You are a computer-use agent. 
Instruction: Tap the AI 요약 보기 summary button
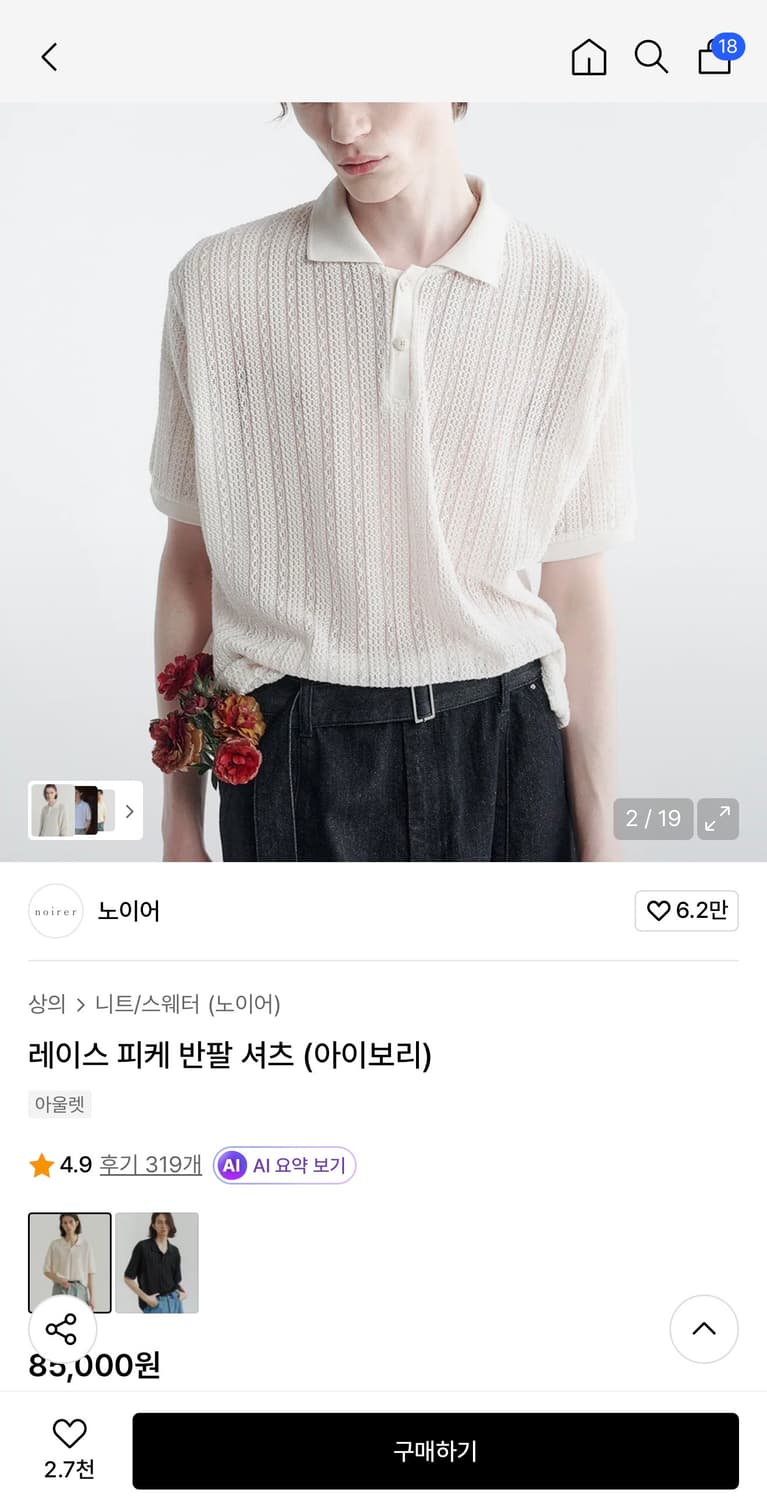284,1164
